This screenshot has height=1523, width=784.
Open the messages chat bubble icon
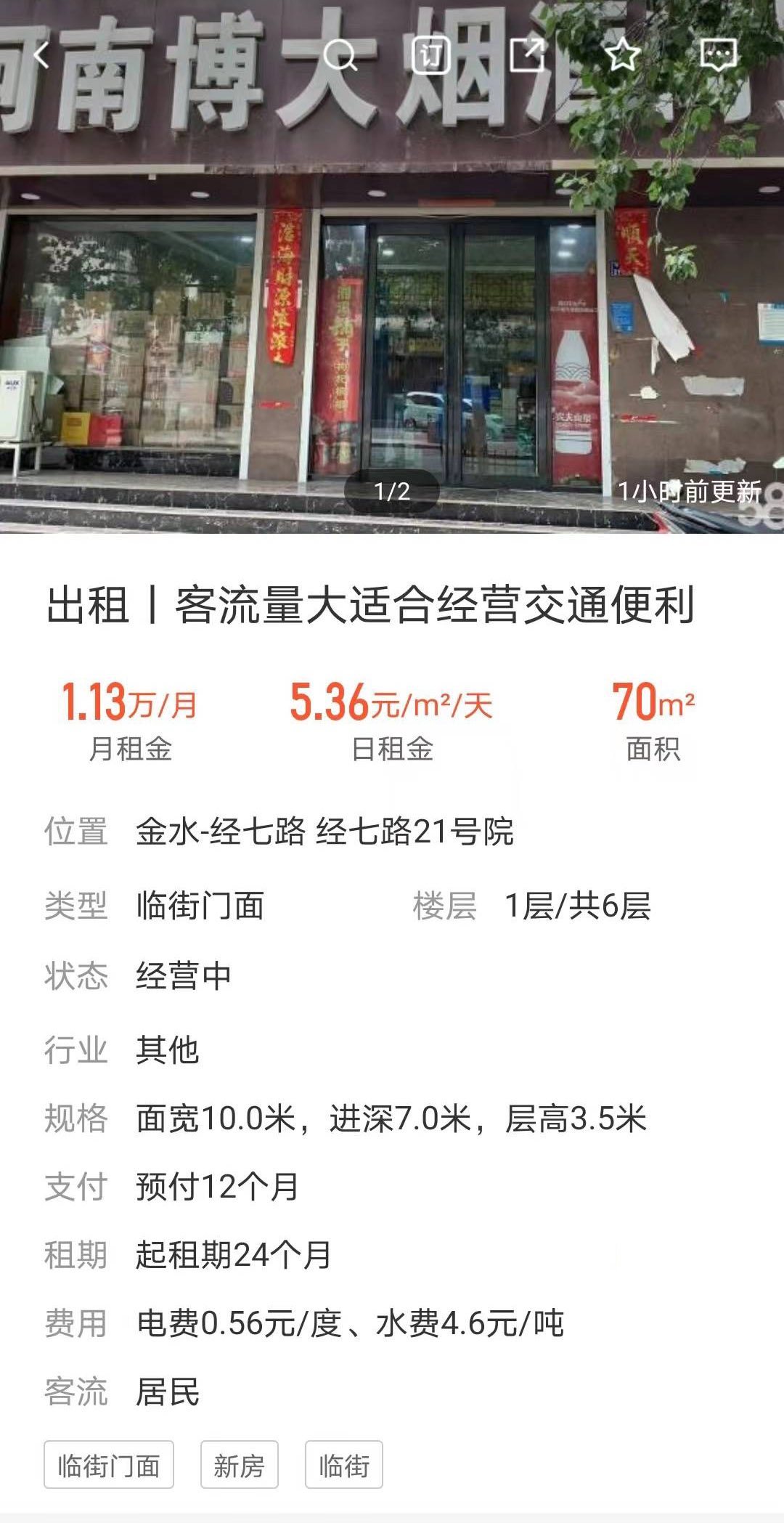(718, 55)
